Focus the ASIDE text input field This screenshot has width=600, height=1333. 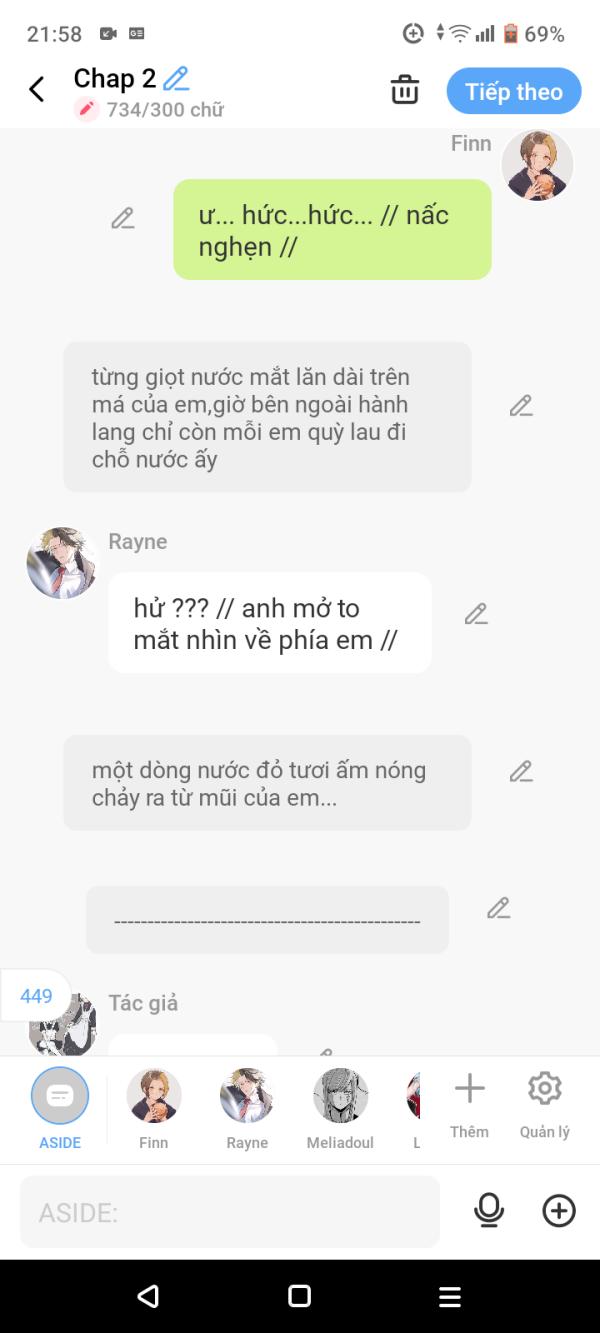(x=230, y=1212)
